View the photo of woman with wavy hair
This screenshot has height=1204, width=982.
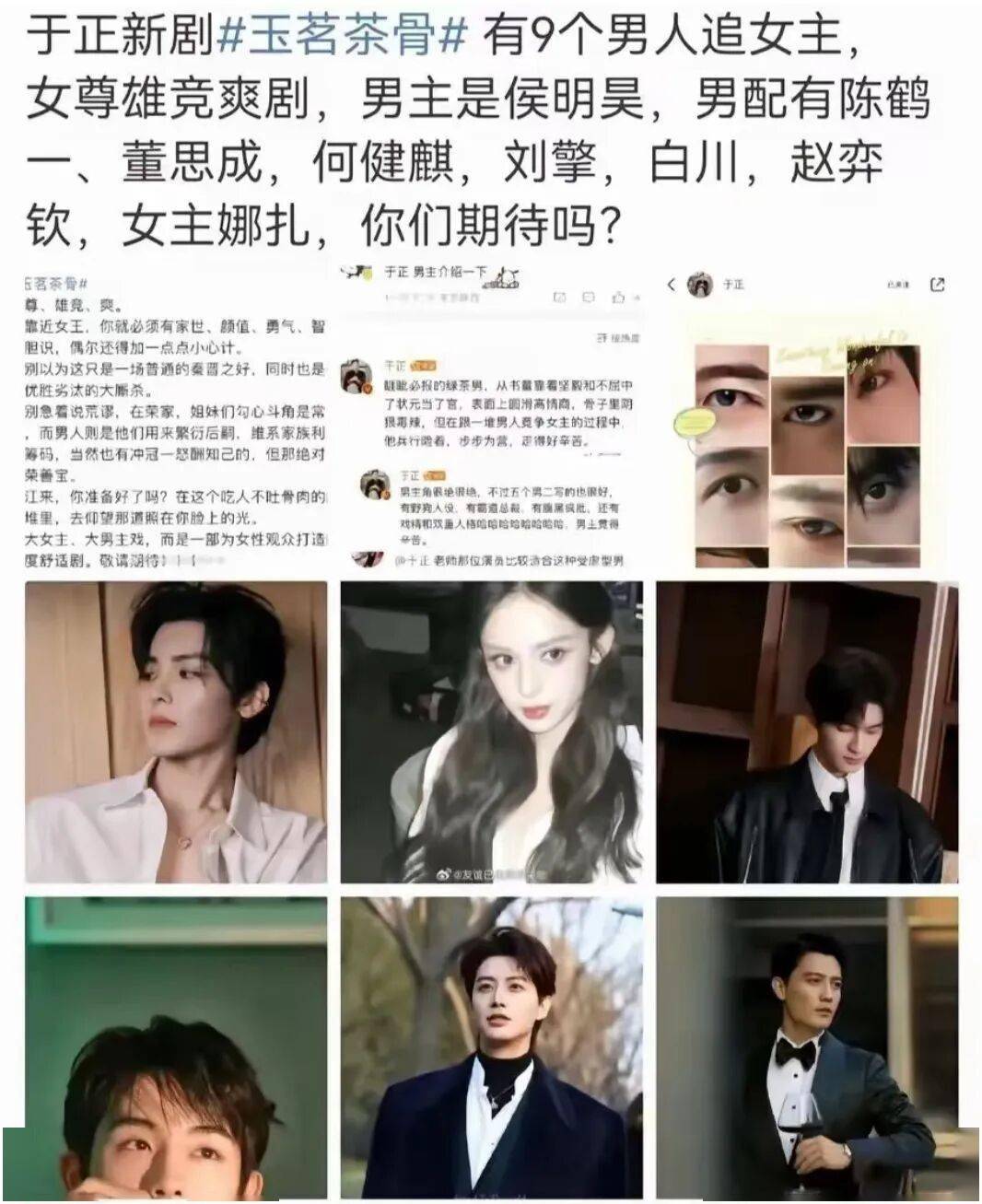[491, 731]
